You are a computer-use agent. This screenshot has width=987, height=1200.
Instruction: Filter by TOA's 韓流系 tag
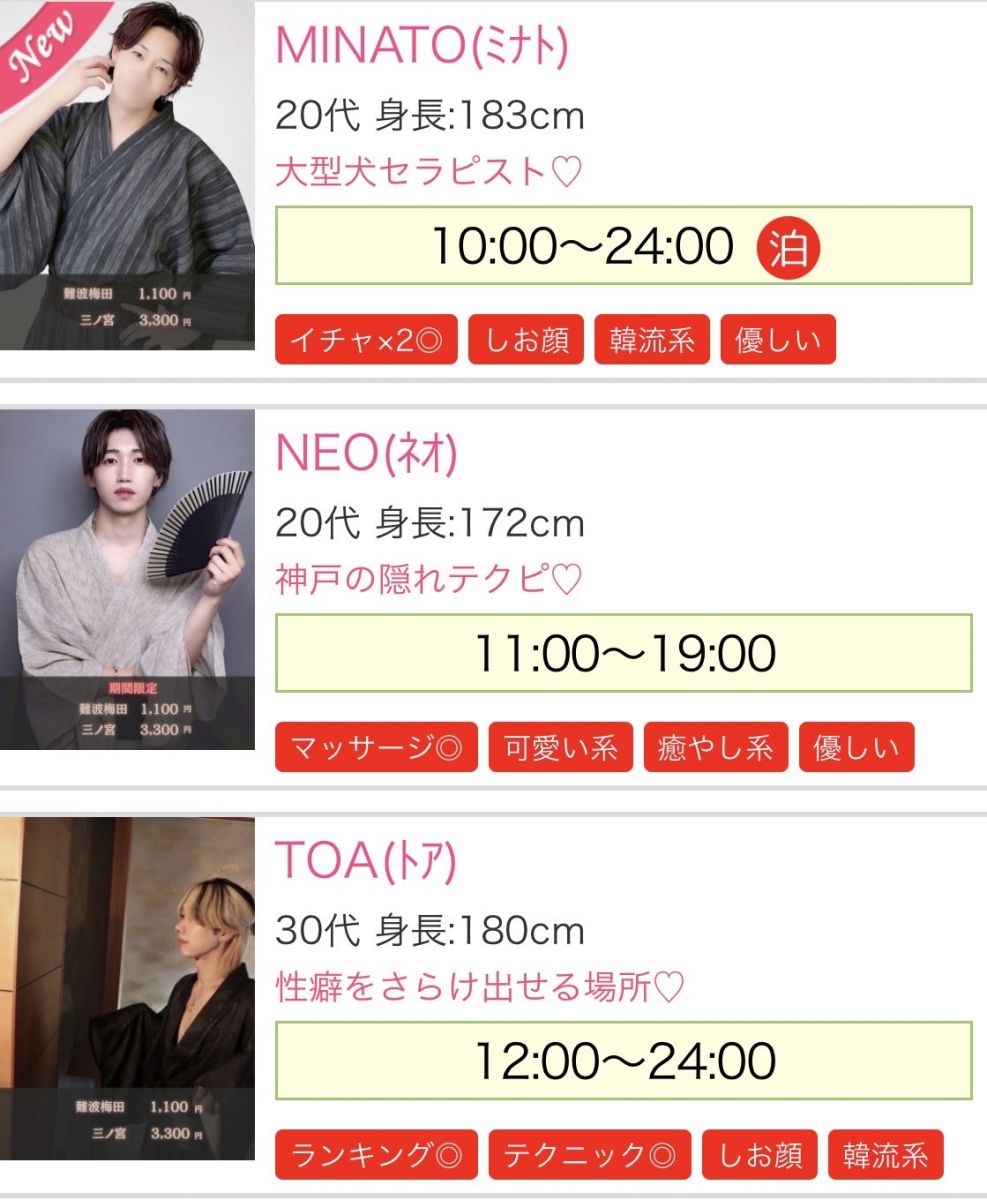(x=885, y=1156)
